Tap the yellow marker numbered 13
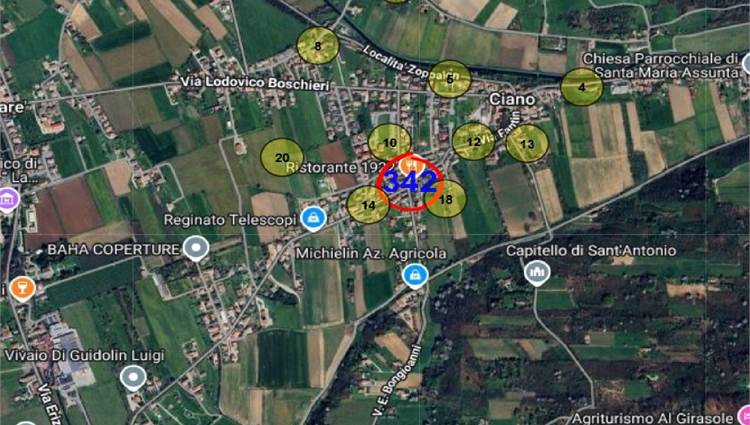The height and width of the screenshot is (425, 750). click(x=526, y=143)
